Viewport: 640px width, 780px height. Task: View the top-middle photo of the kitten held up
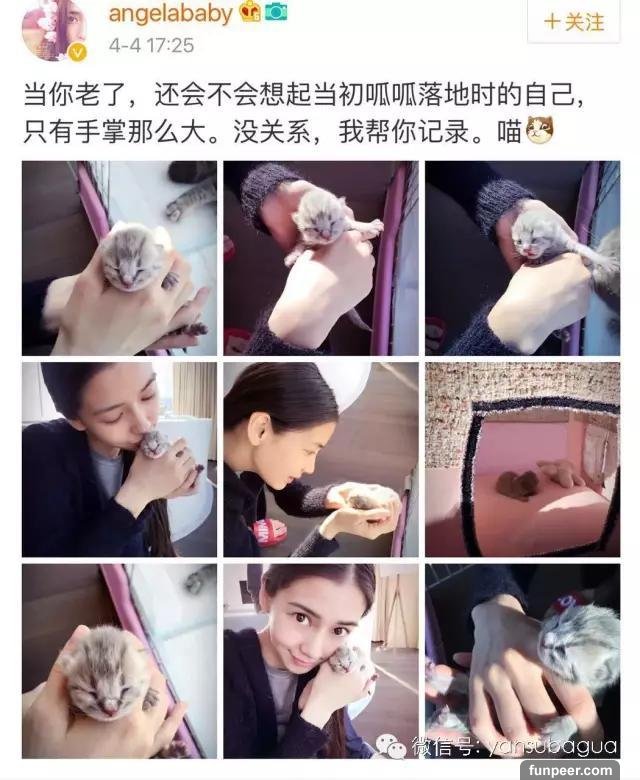coord(321,258)
